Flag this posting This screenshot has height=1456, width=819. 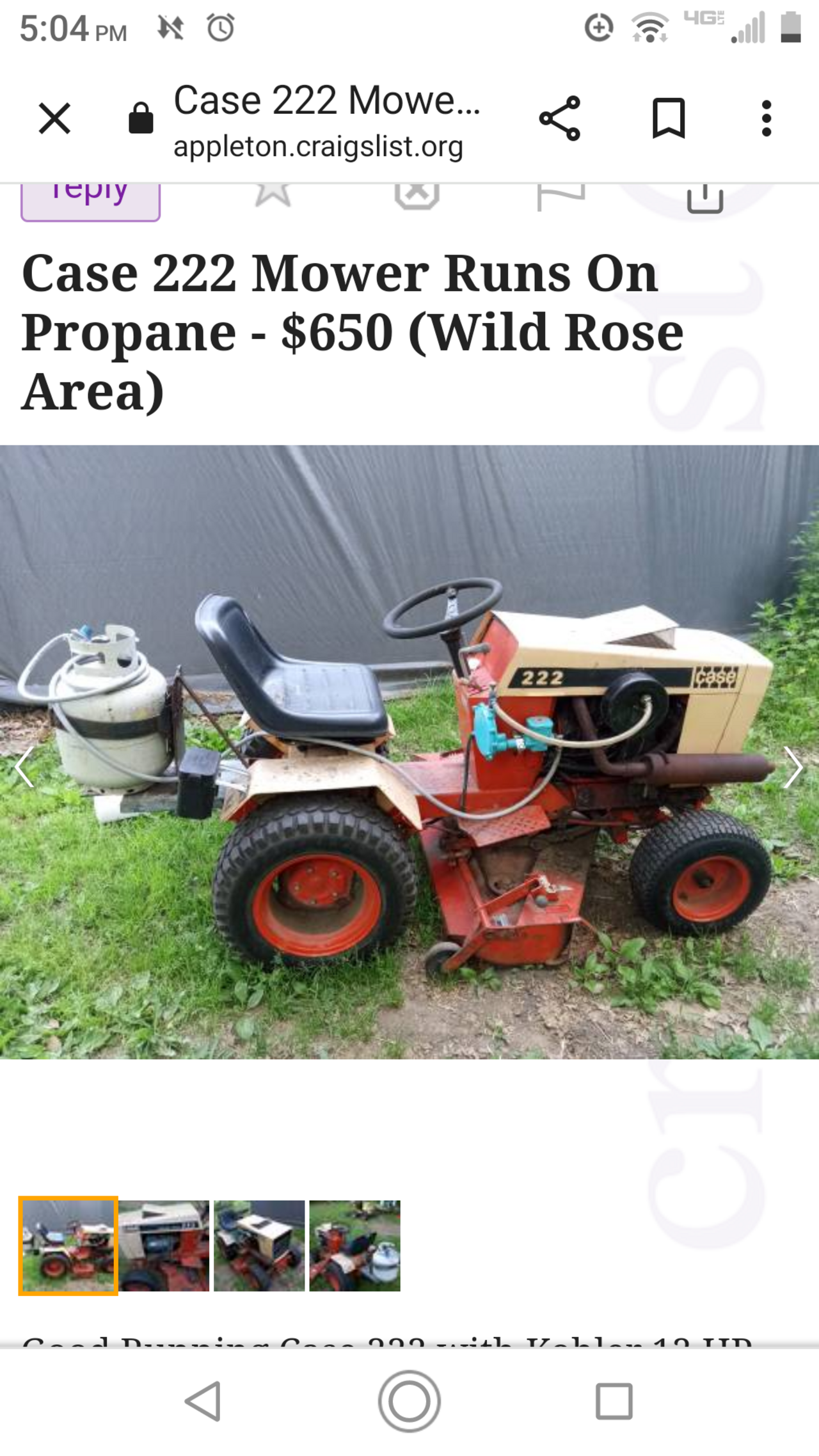click(560, 196)
